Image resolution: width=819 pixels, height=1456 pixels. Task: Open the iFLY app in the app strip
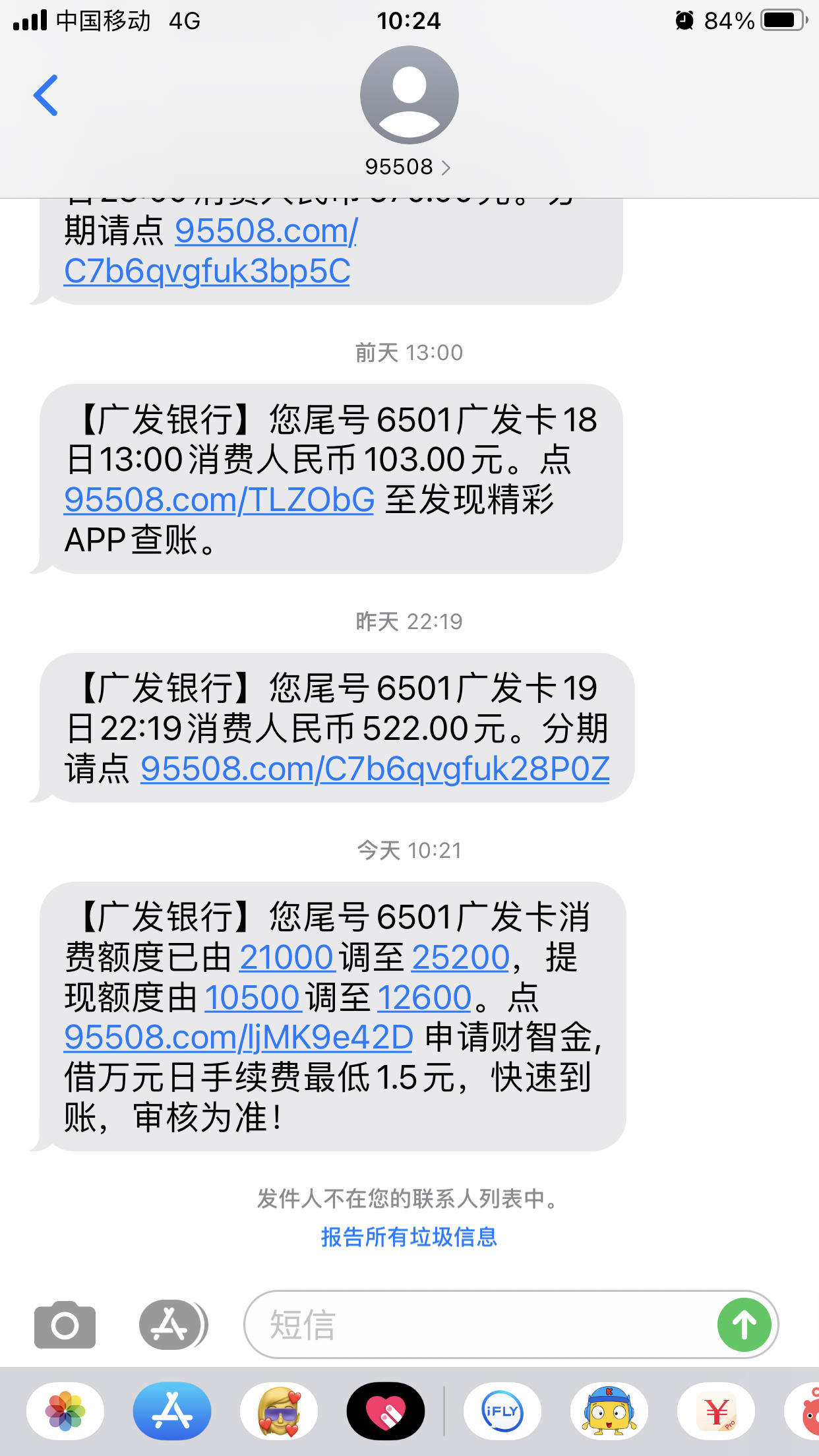click(502, 1411)
